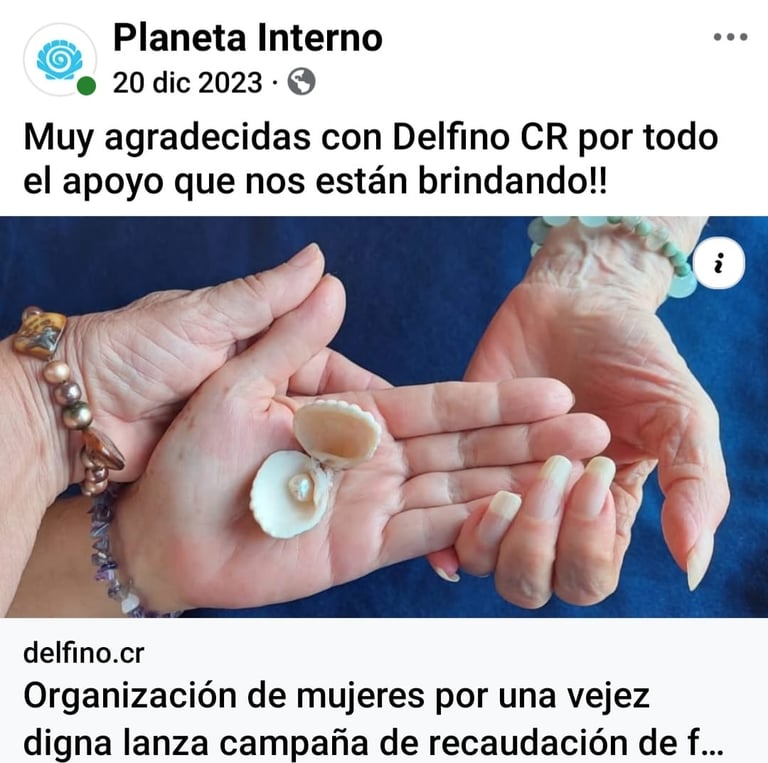Open Planeta Interno's profile picture
Viewport: 768px width, 763px height.
point(59,59)
